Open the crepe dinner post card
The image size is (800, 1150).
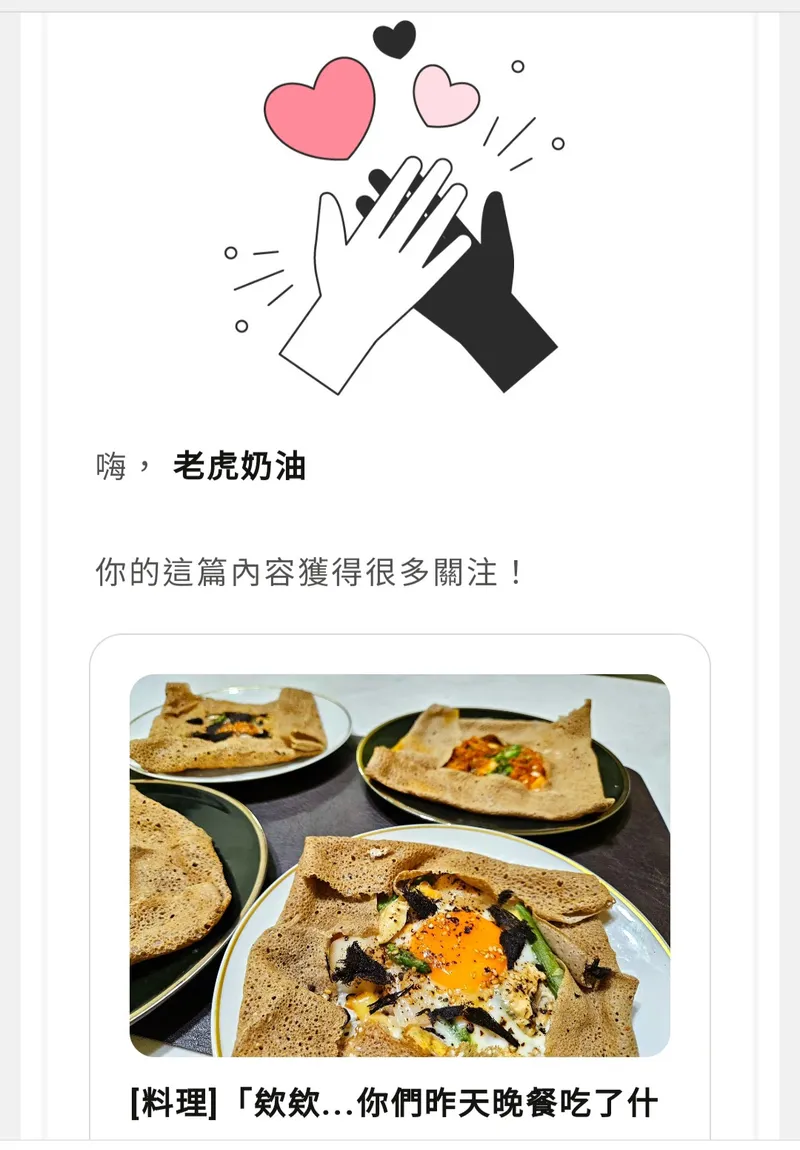coord(399,865)
